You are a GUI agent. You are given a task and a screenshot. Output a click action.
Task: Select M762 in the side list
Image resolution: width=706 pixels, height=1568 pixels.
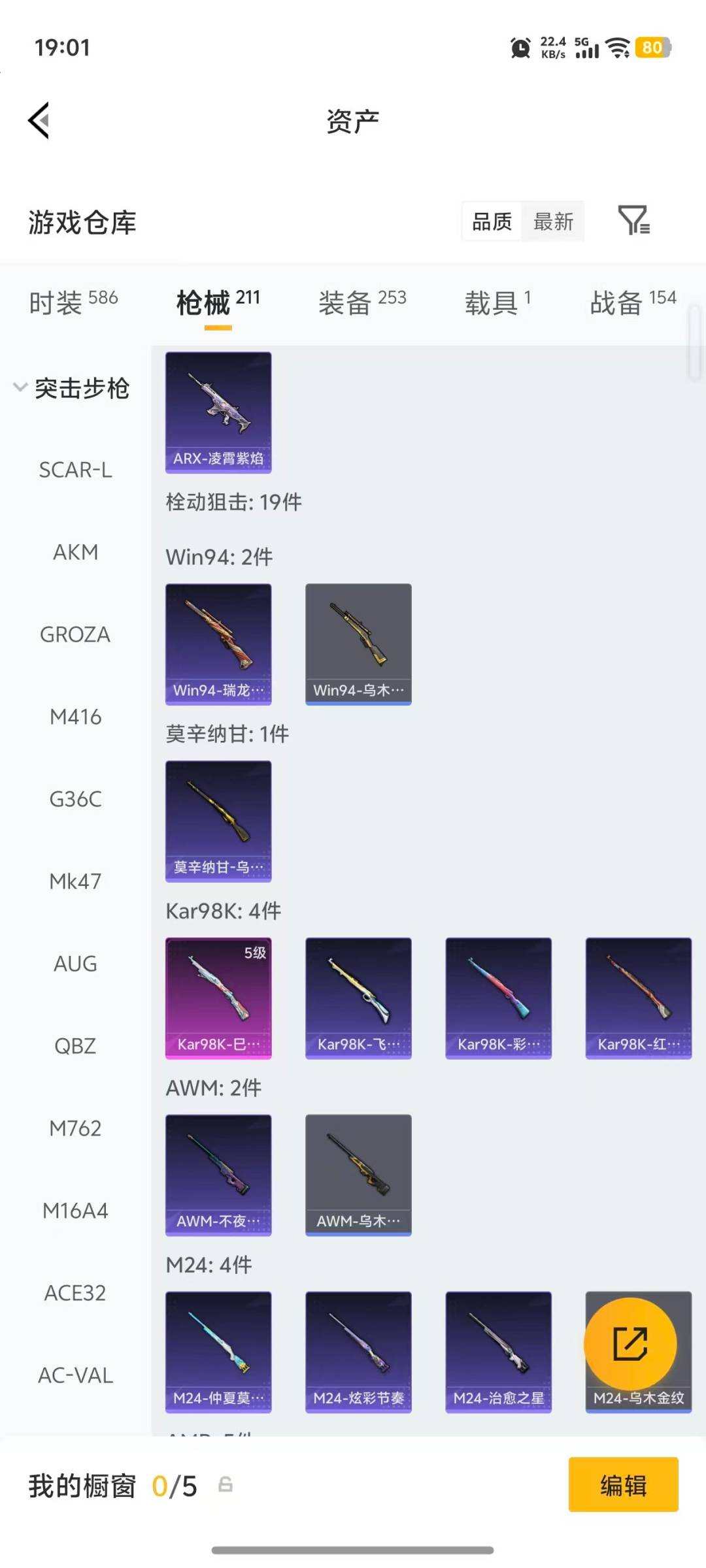pyautogui.click(x=76, y=1129)
